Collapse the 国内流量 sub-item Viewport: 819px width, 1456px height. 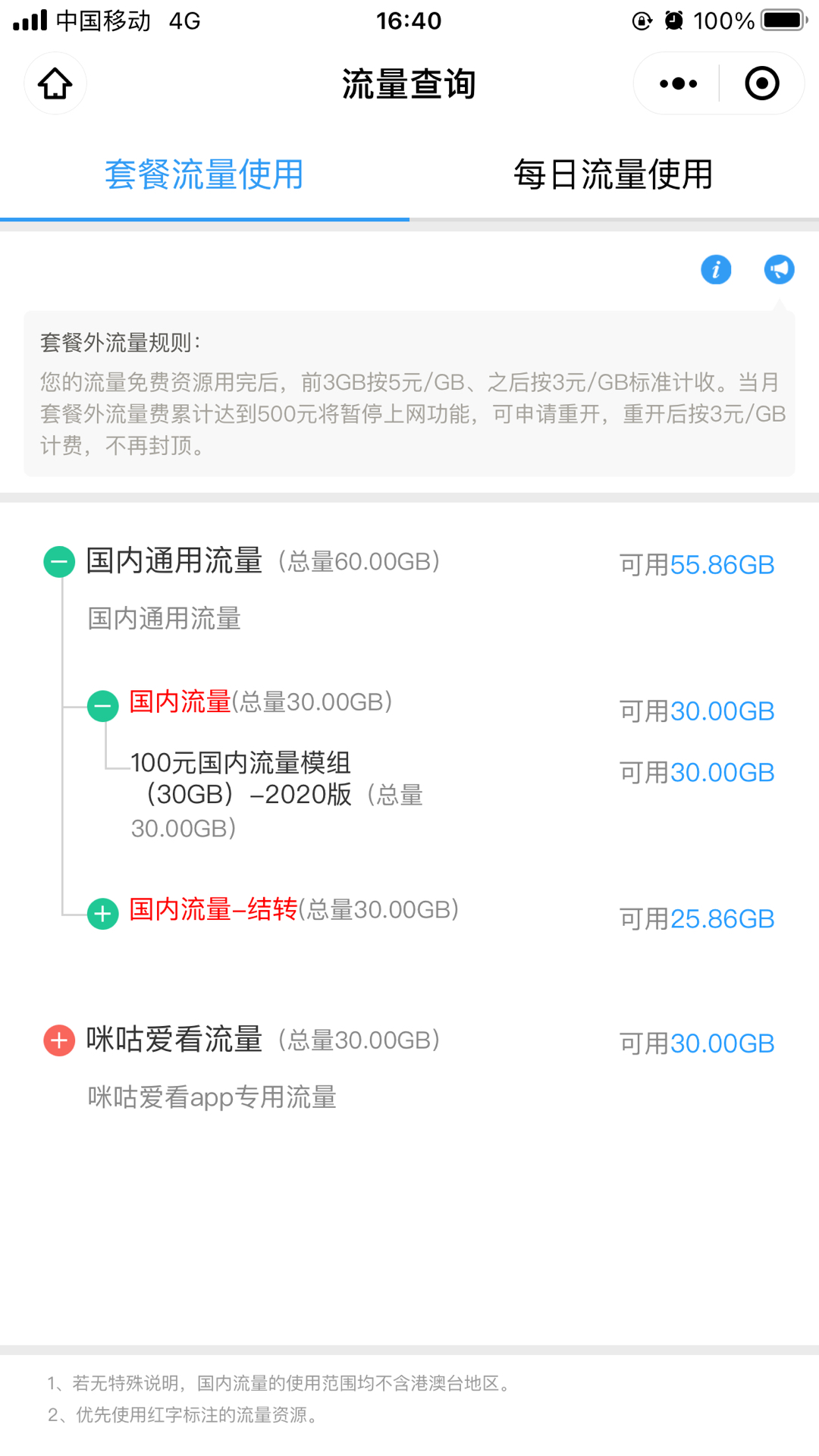tap(102, 706)
